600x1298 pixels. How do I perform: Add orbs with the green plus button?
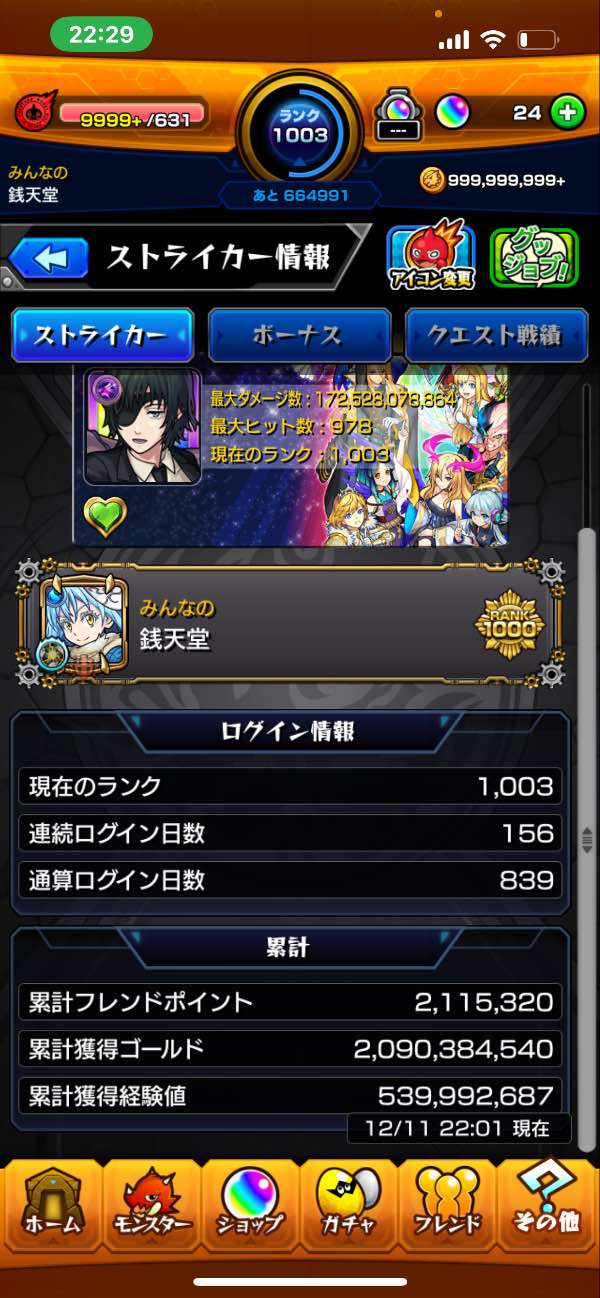(567, 113)
